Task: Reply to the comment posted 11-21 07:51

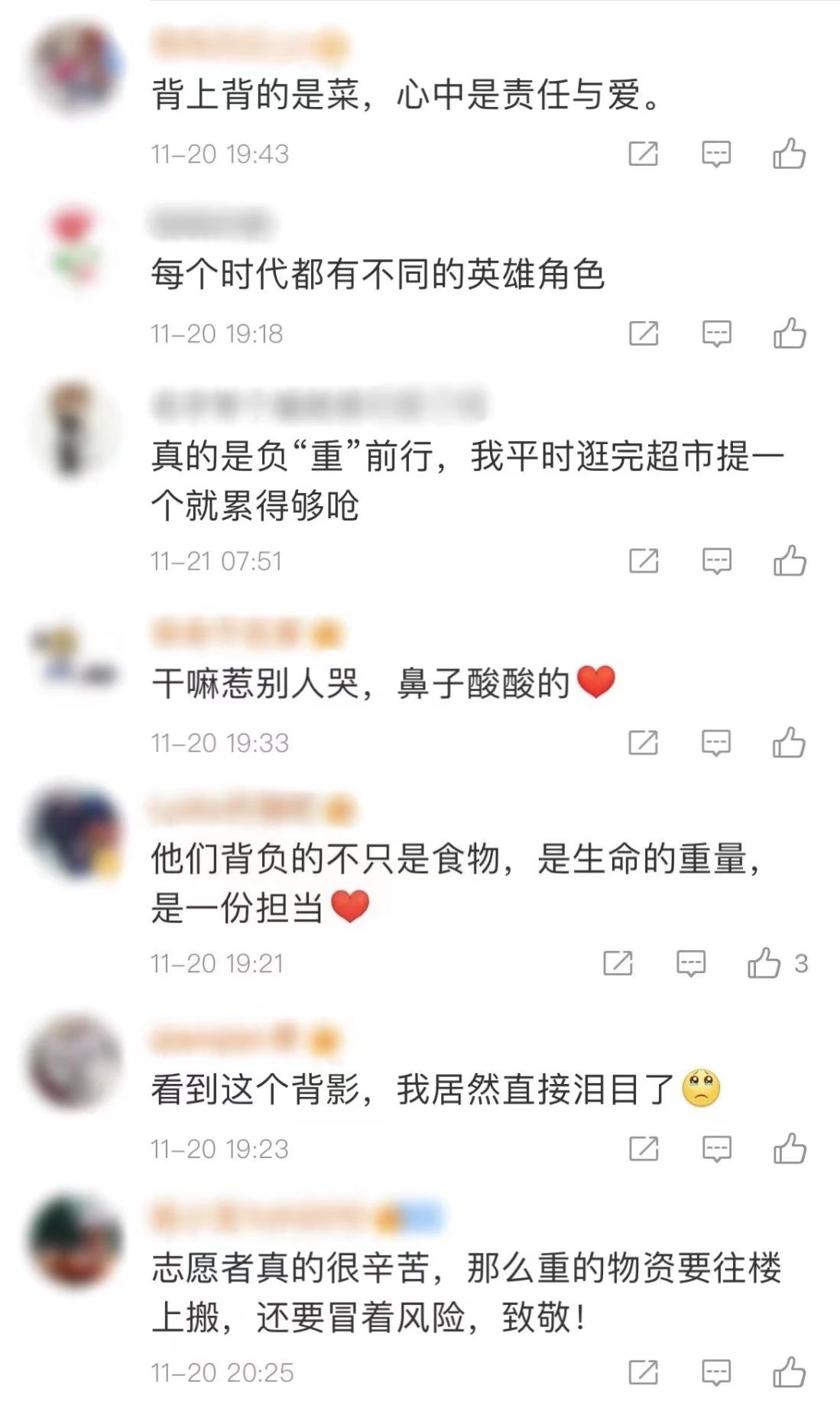Action: pos(716,562)
